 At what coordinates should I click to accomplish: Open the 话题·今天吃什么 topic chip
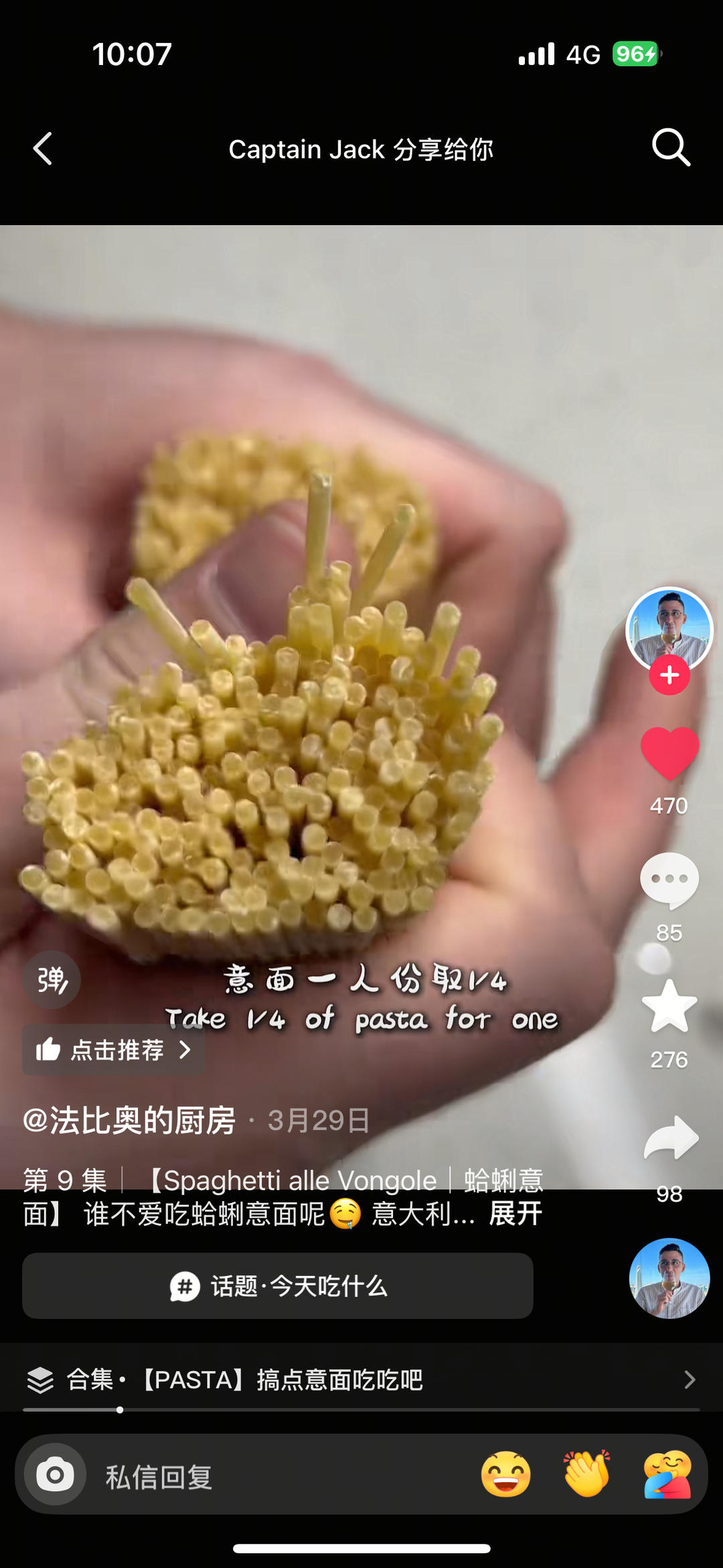click(x=278, y=1286)
